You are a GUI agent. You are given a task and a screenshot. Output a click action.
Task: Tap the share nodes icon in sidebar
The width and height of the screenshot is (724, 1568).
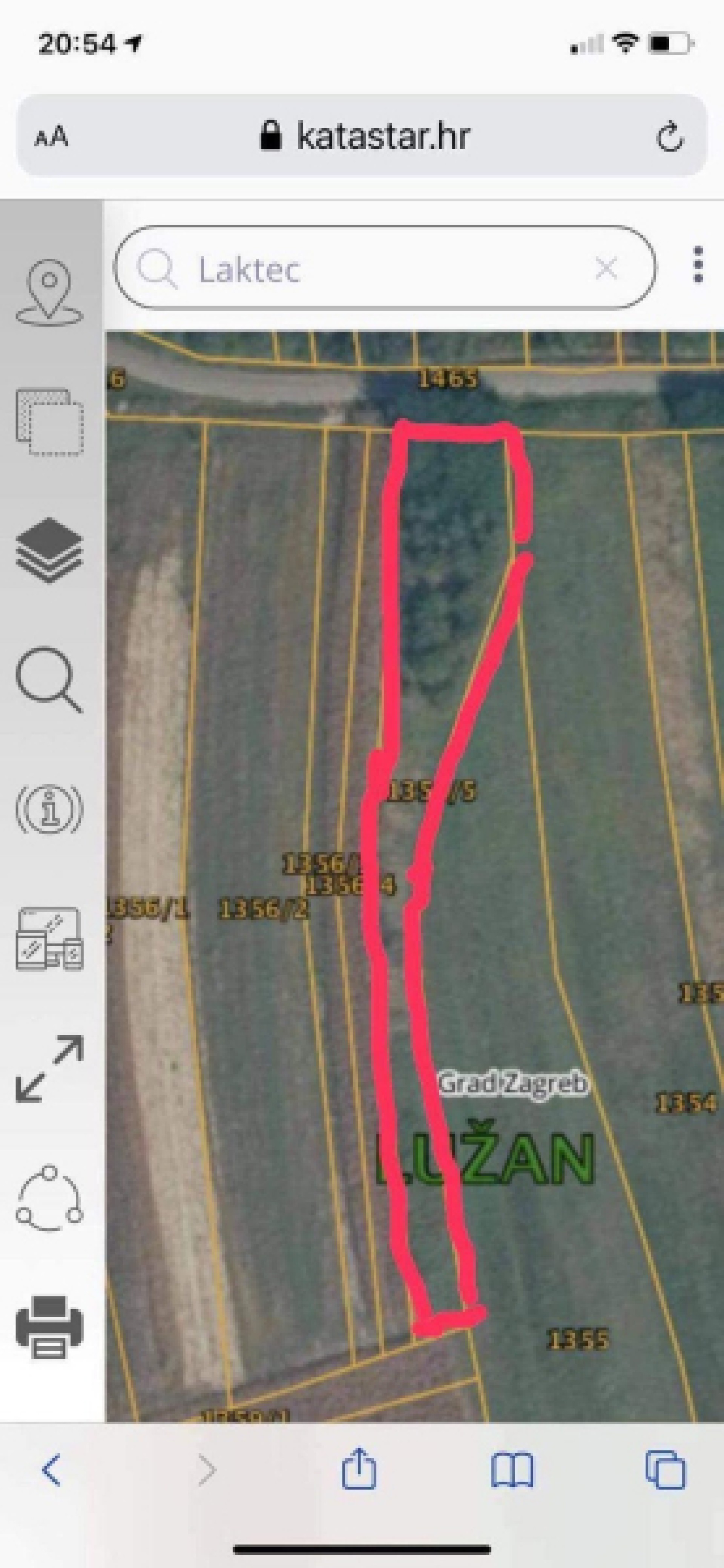point(49,1198)
